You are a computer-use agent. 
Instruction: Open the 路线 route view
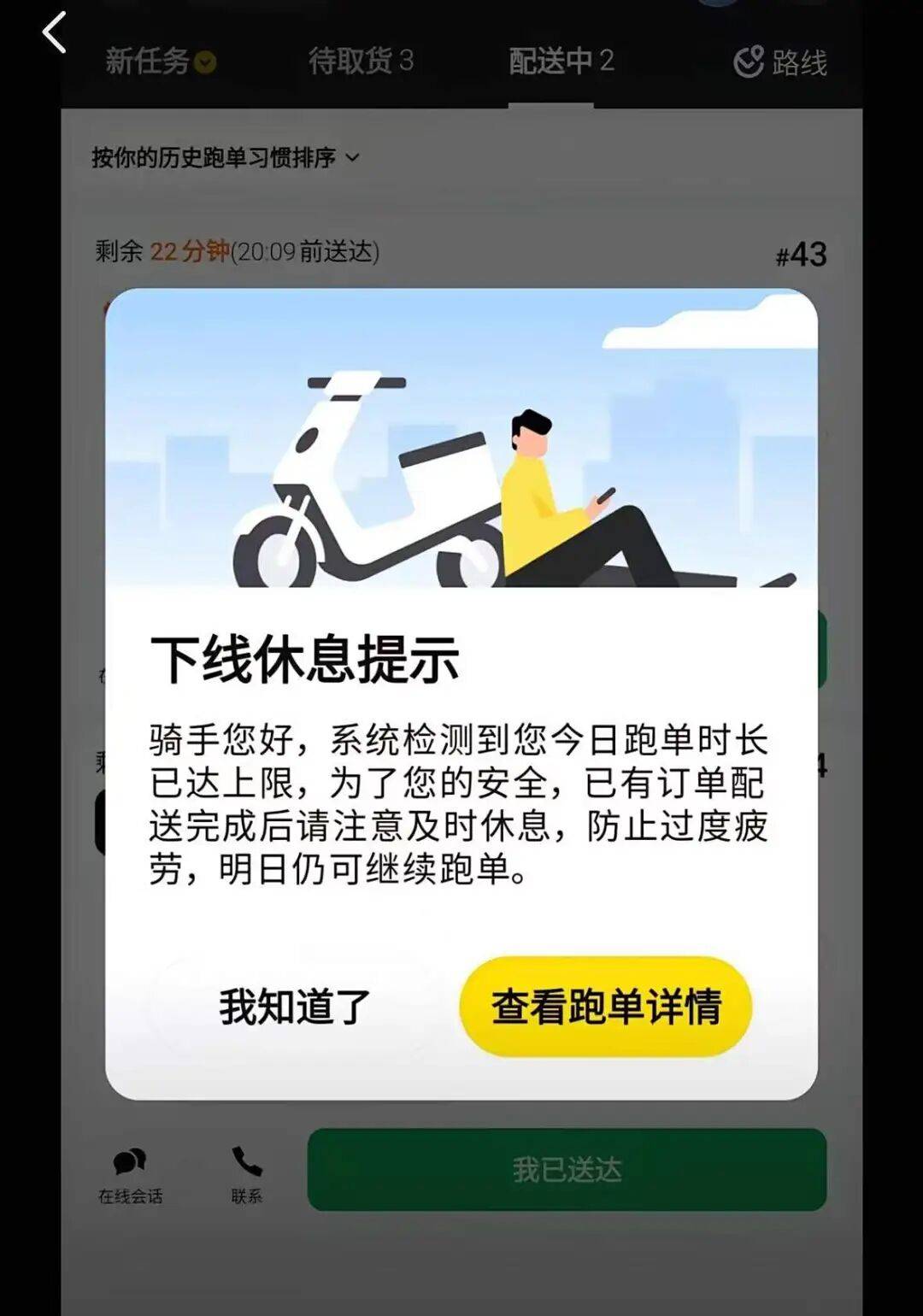(x=780, y=62)
